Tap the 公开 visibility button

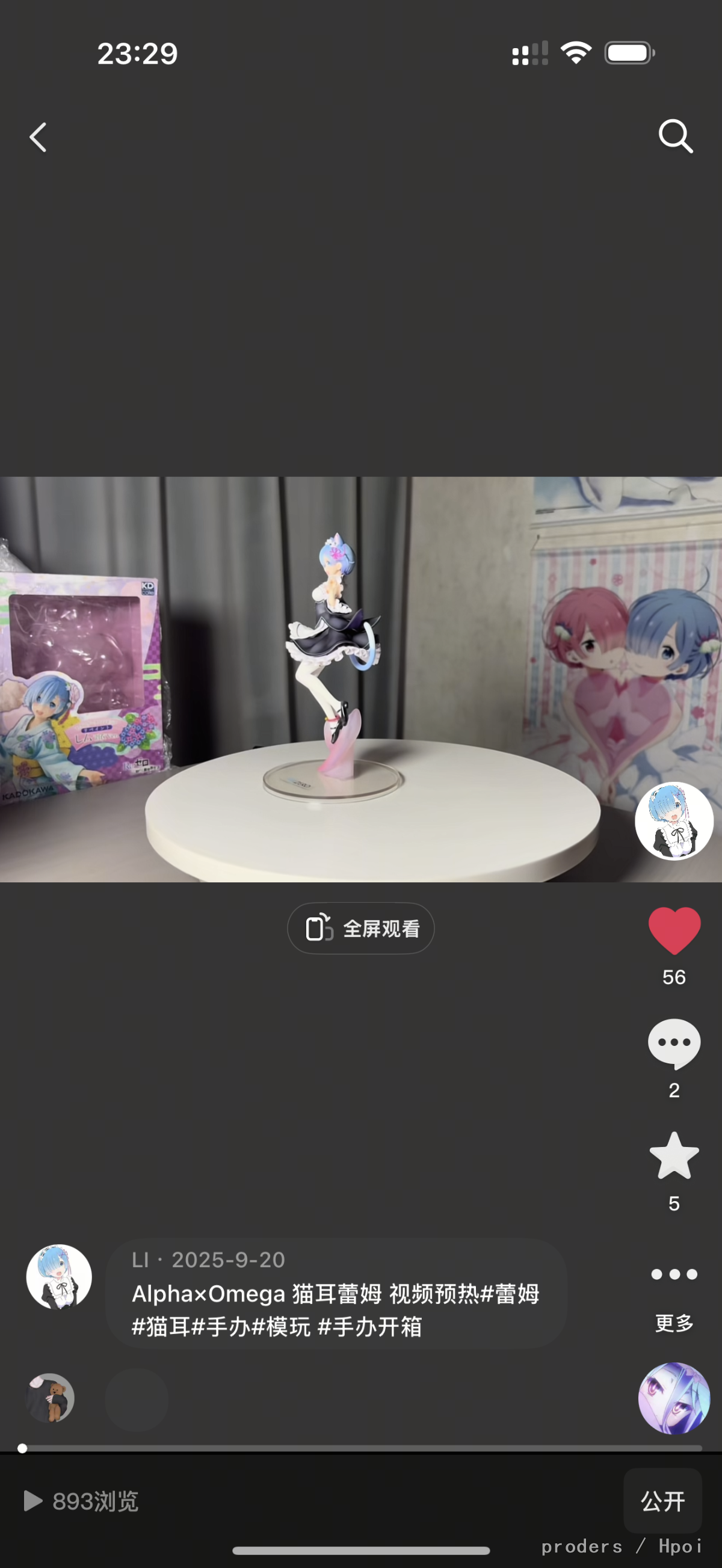coord(662,1501)
